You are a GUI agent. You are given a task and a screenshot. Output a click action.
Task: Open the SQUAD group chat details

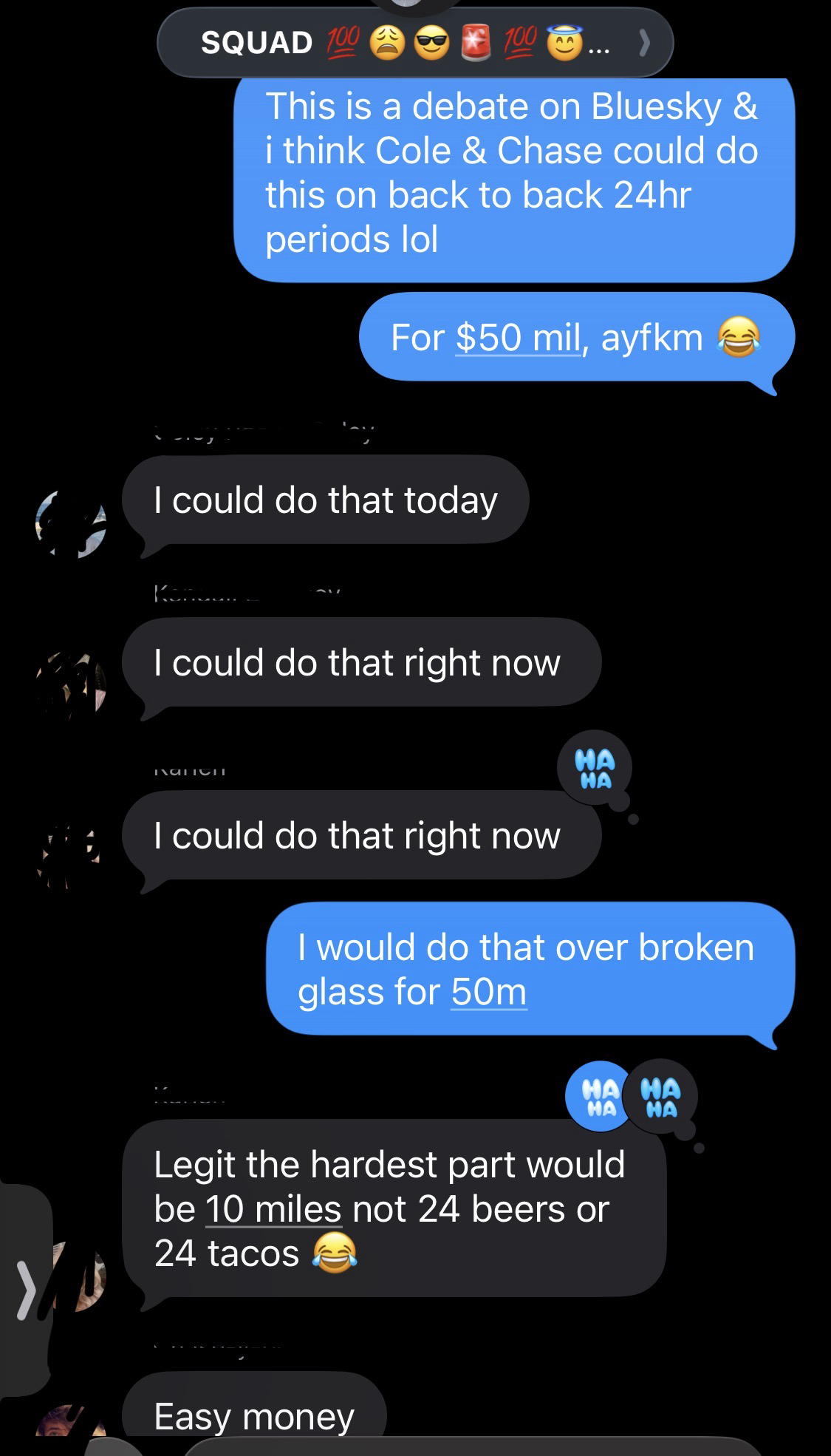[414, 43]
